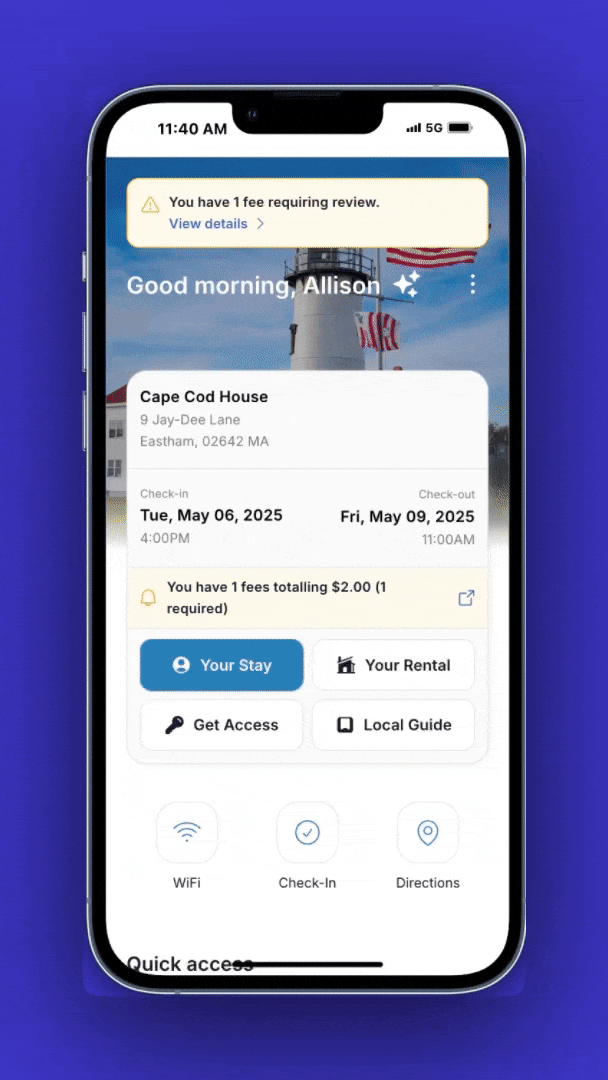The image size is (608, 1080).
Task: Open WiFi quick shortcut
Action: pos(187,833)
